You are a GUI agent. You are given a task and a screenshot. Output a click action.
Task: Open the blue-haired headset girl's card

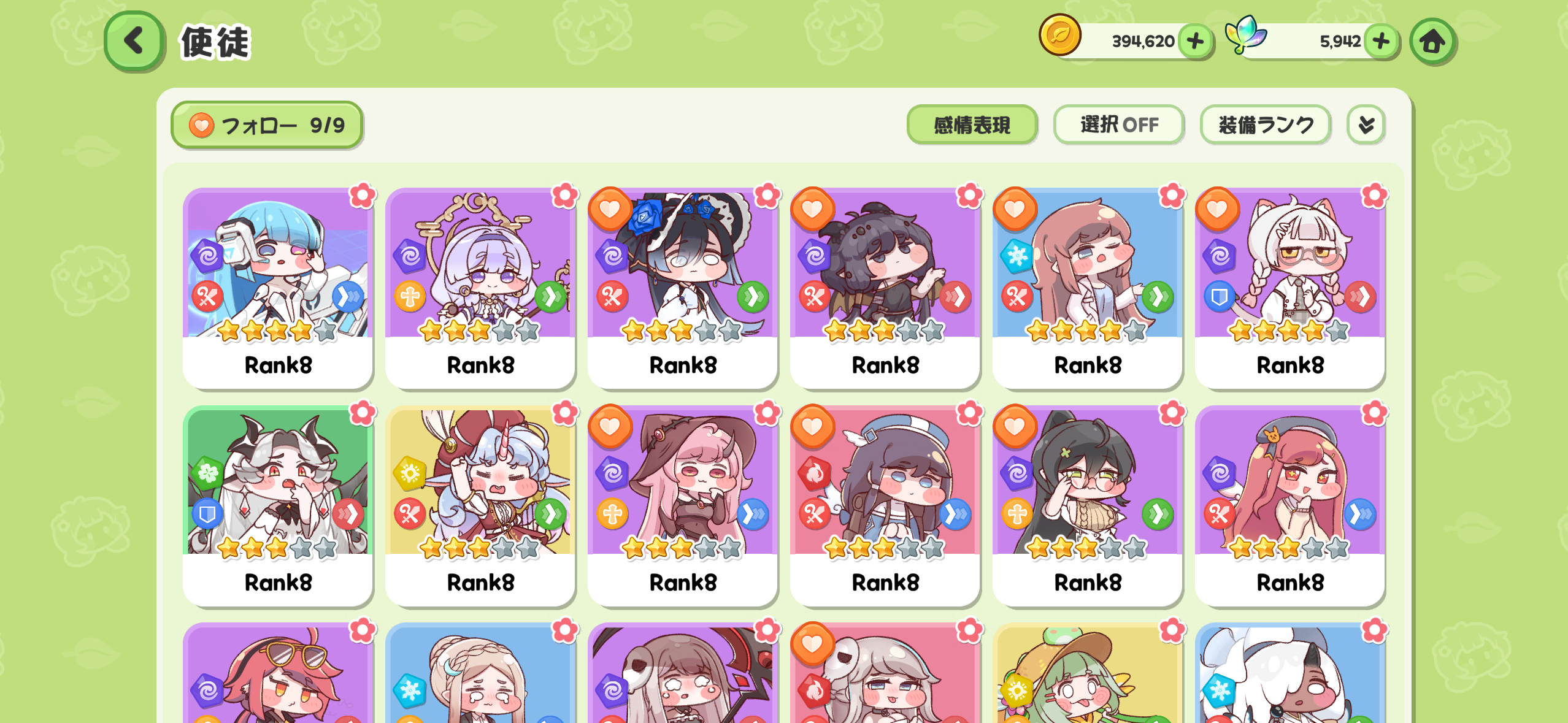(x=278, y=288)
